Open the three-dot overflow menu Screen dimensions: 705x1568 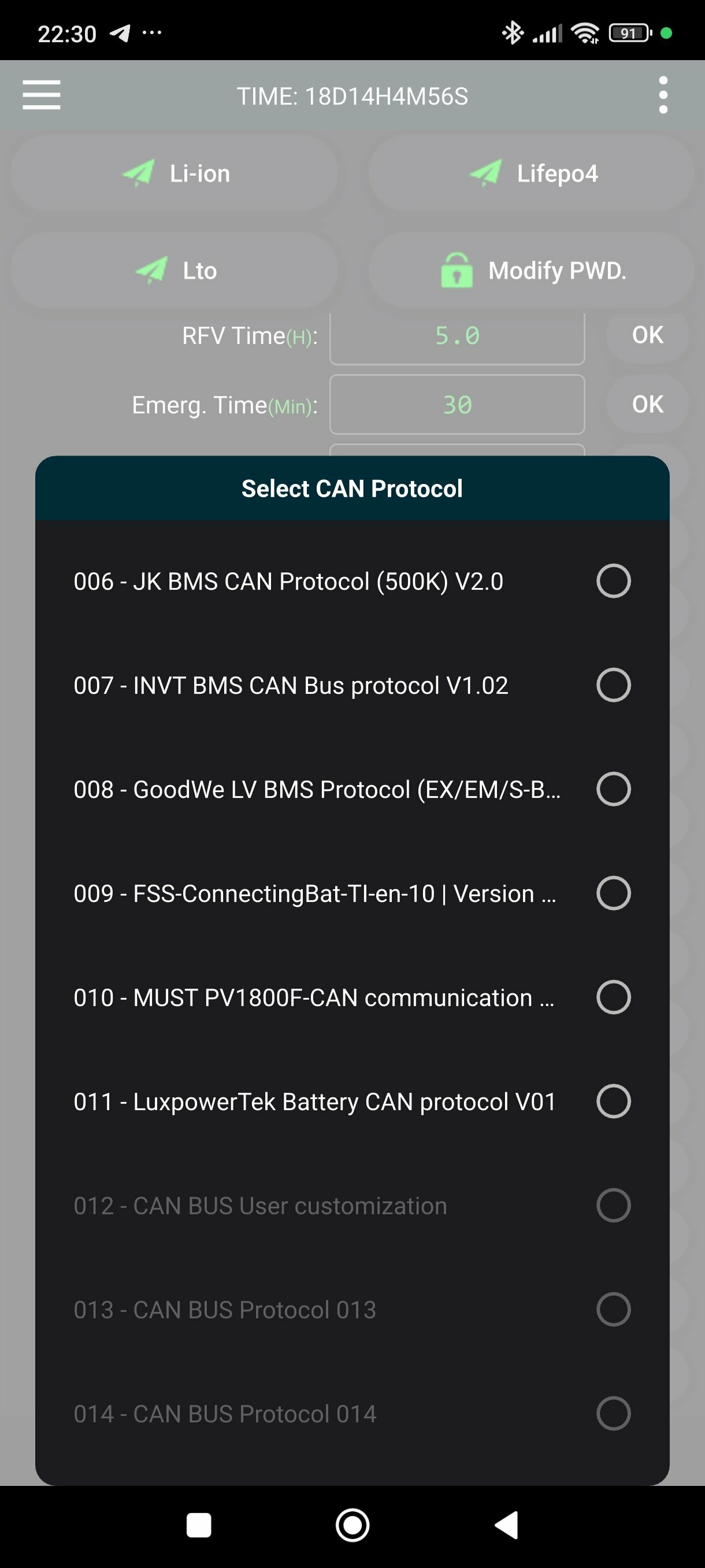click(x=663, y=95)
